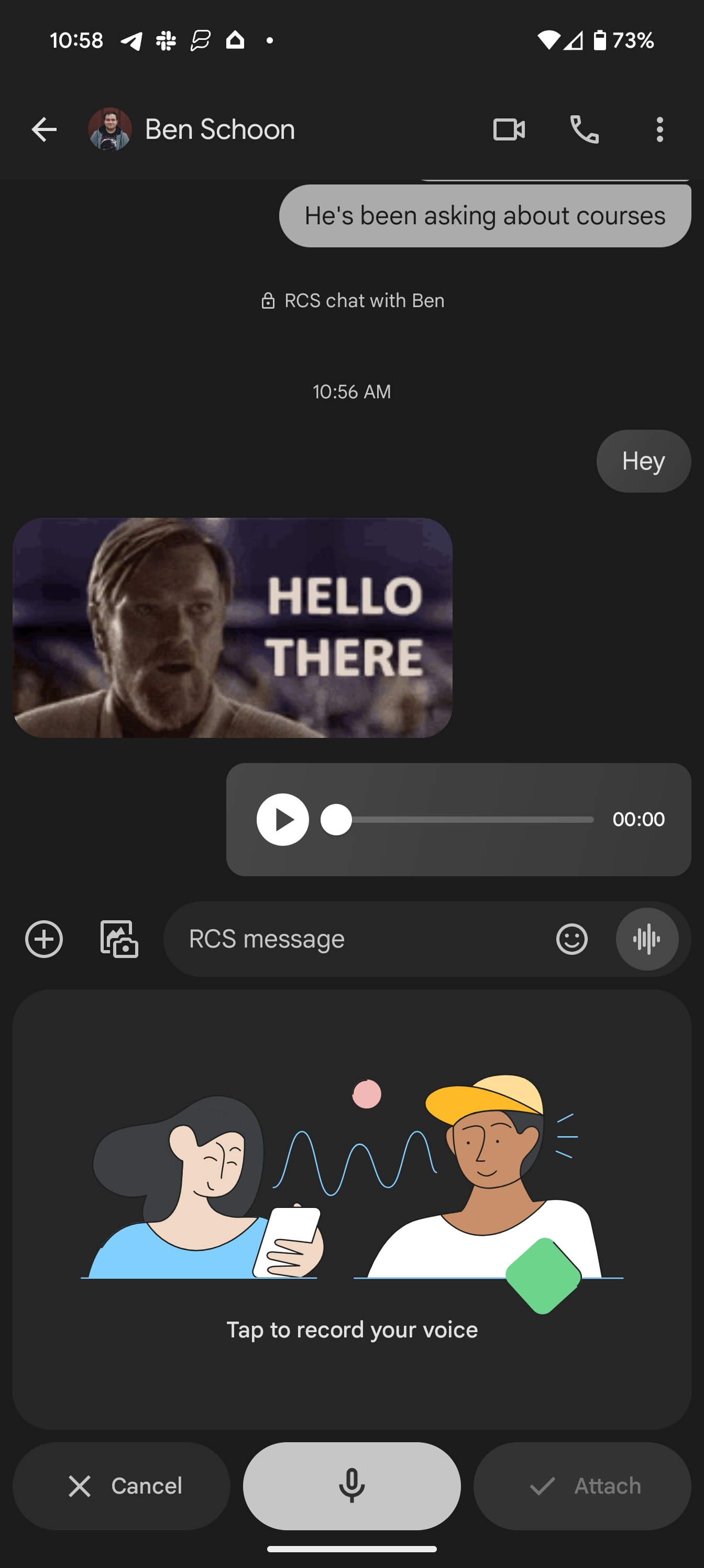Open the overflow menu
Viewport: 704px width, 1568px height.
tap(659, 129)
